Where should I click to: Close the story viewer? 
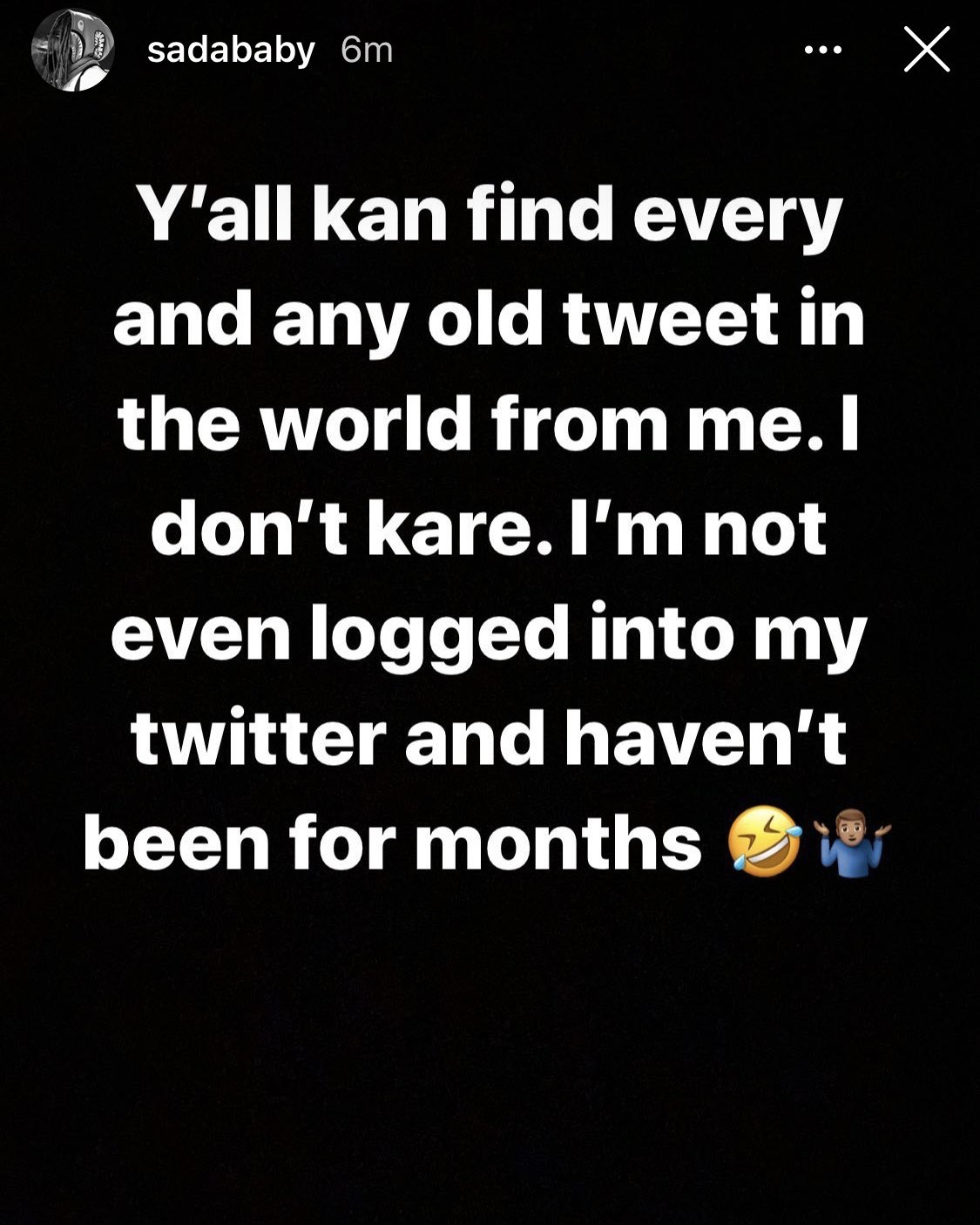[926, 50]
